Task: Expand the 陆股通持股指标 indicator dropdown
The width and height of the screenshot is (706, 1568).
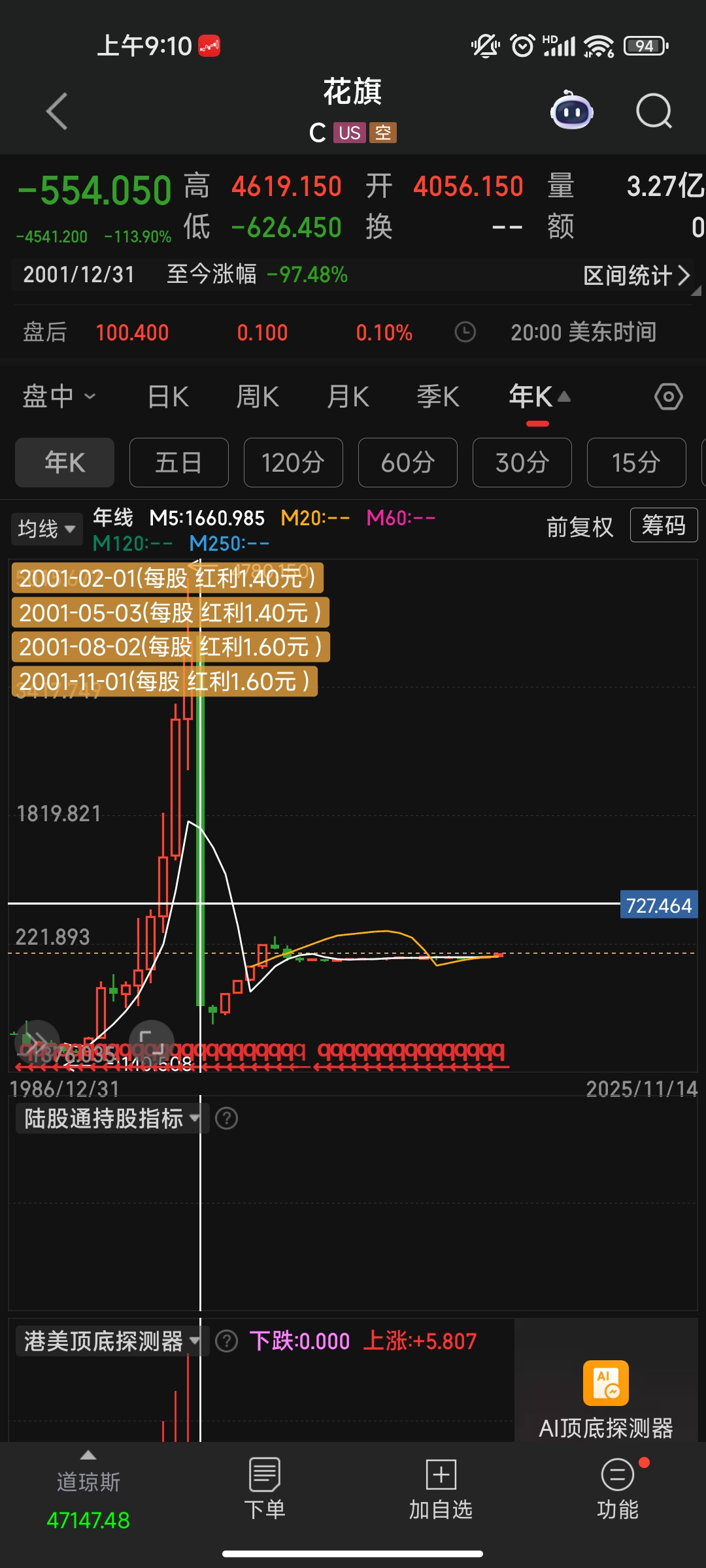Action: [111, 1119]
